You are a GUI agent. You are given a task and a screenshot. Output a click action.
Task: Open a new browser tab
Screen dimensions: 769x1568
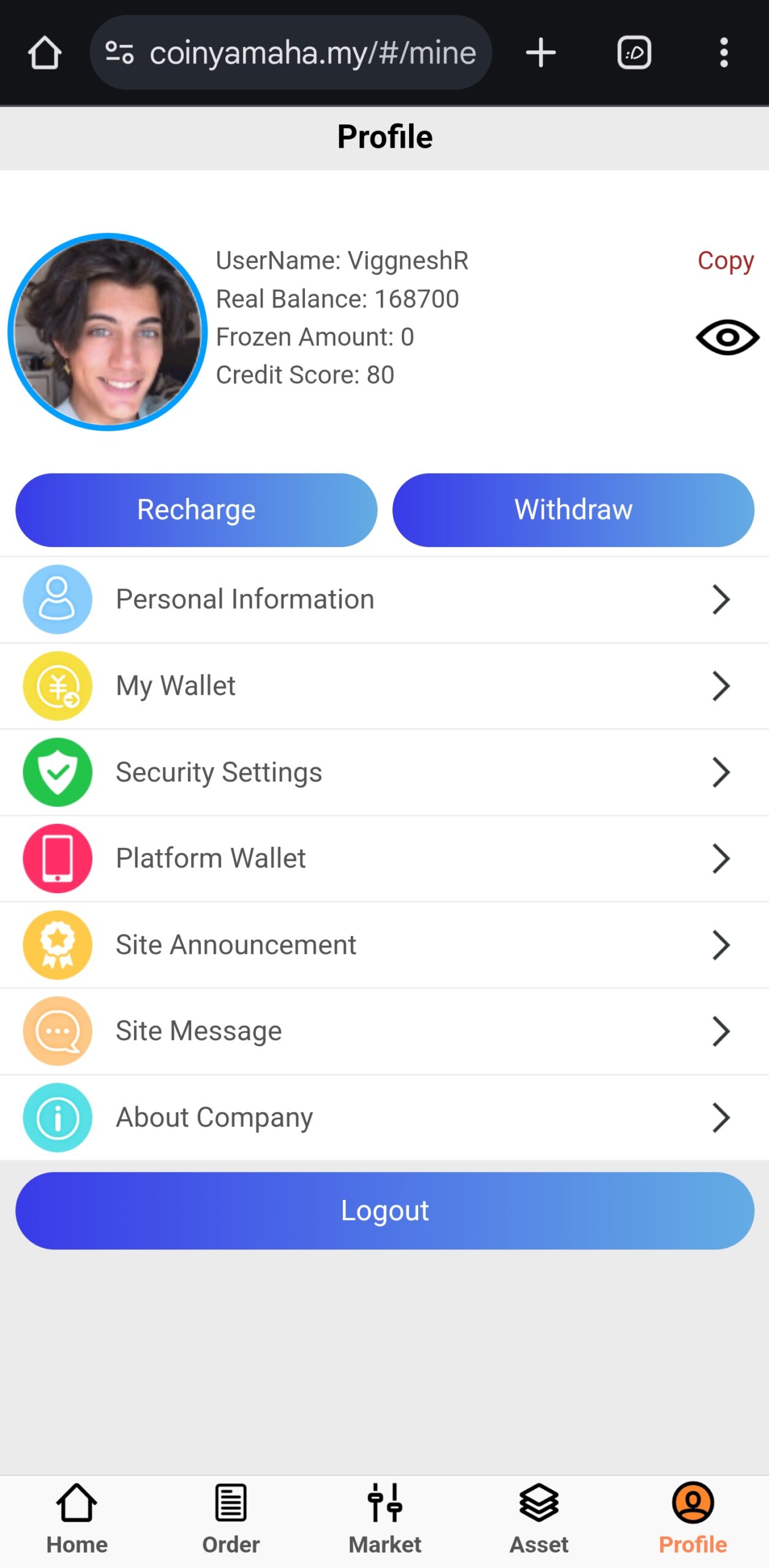click(541, 53)
